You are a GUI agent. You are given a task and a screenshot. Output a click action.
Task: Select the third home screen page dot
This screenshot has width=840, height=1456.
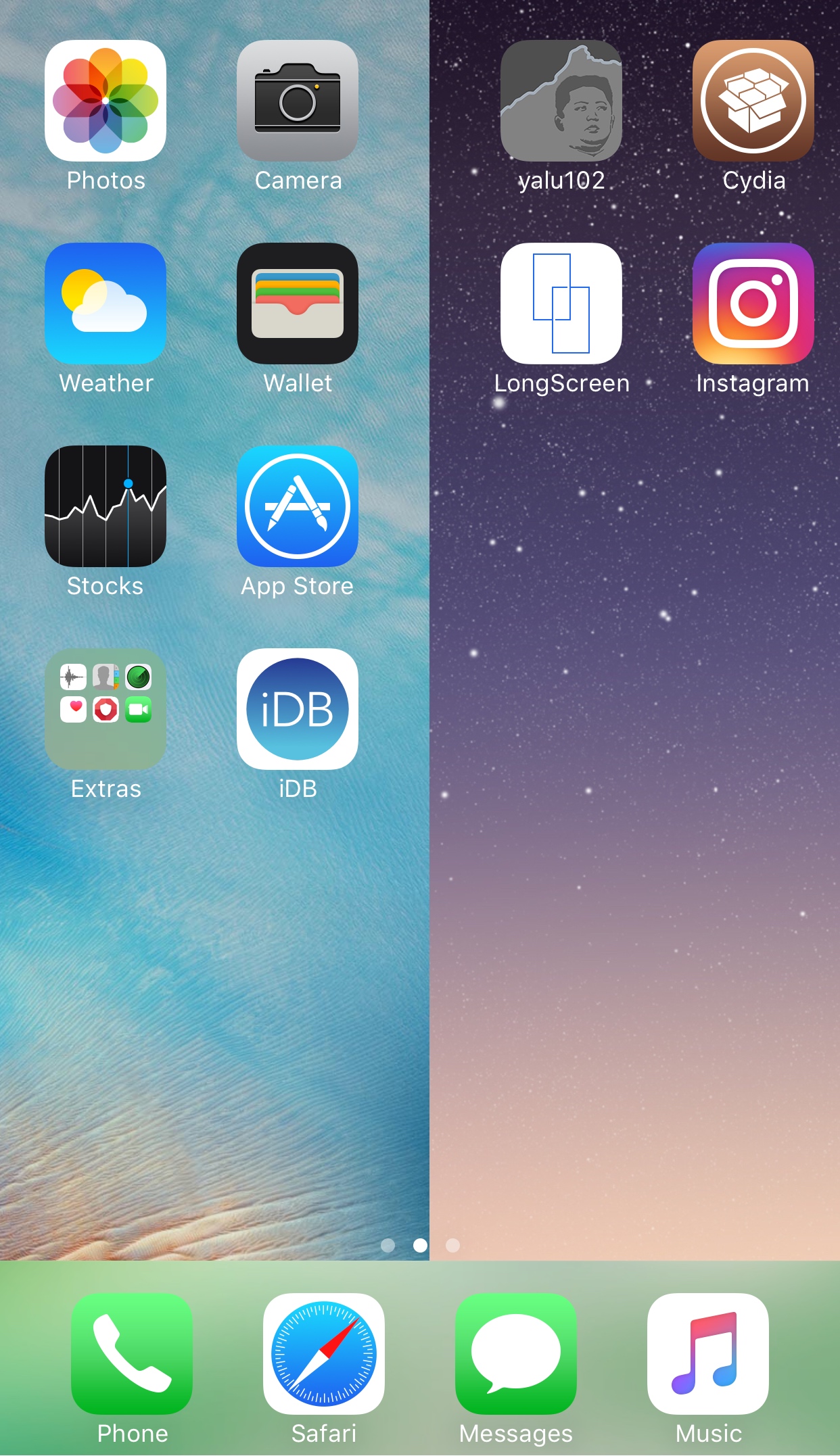pos(451,1246)
